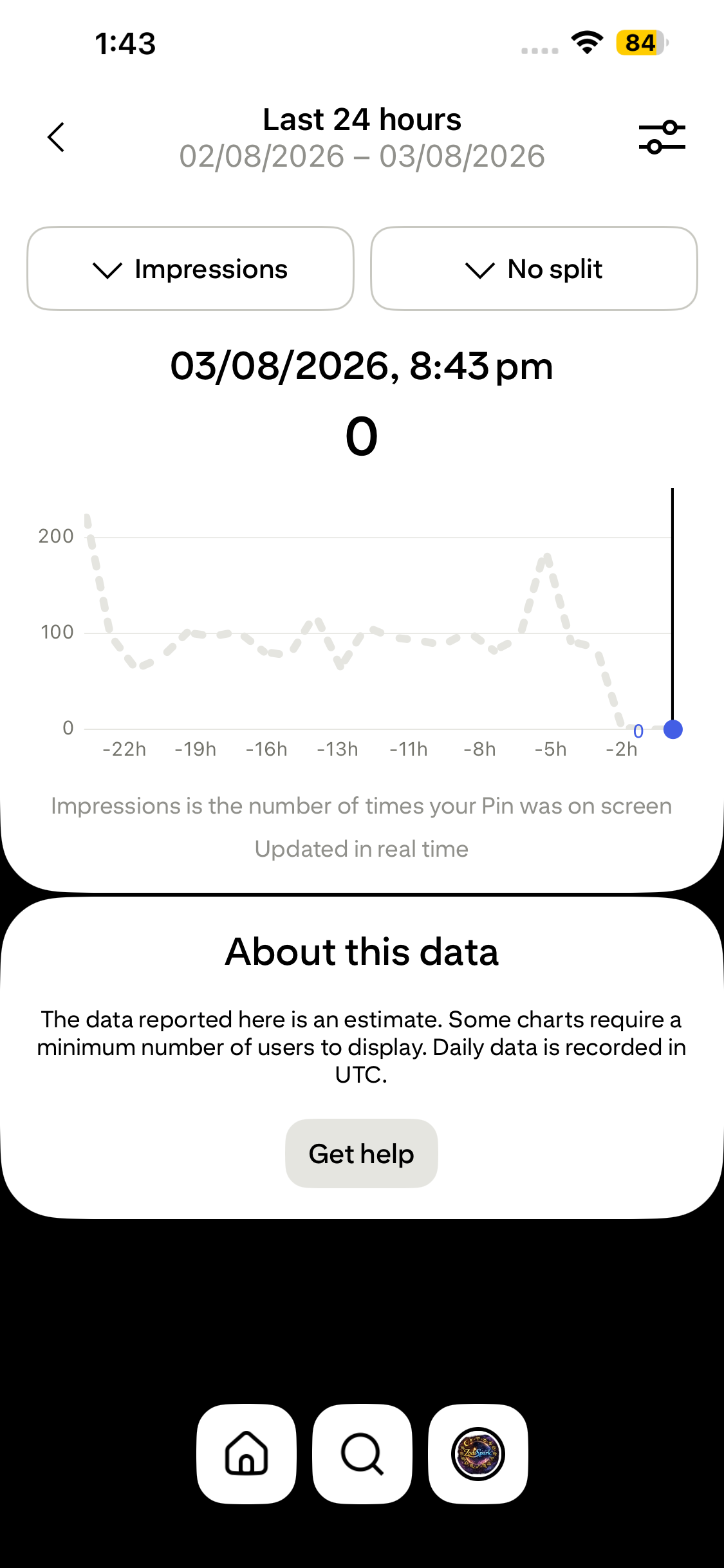Go back using the left arrow

coord(56,137)
